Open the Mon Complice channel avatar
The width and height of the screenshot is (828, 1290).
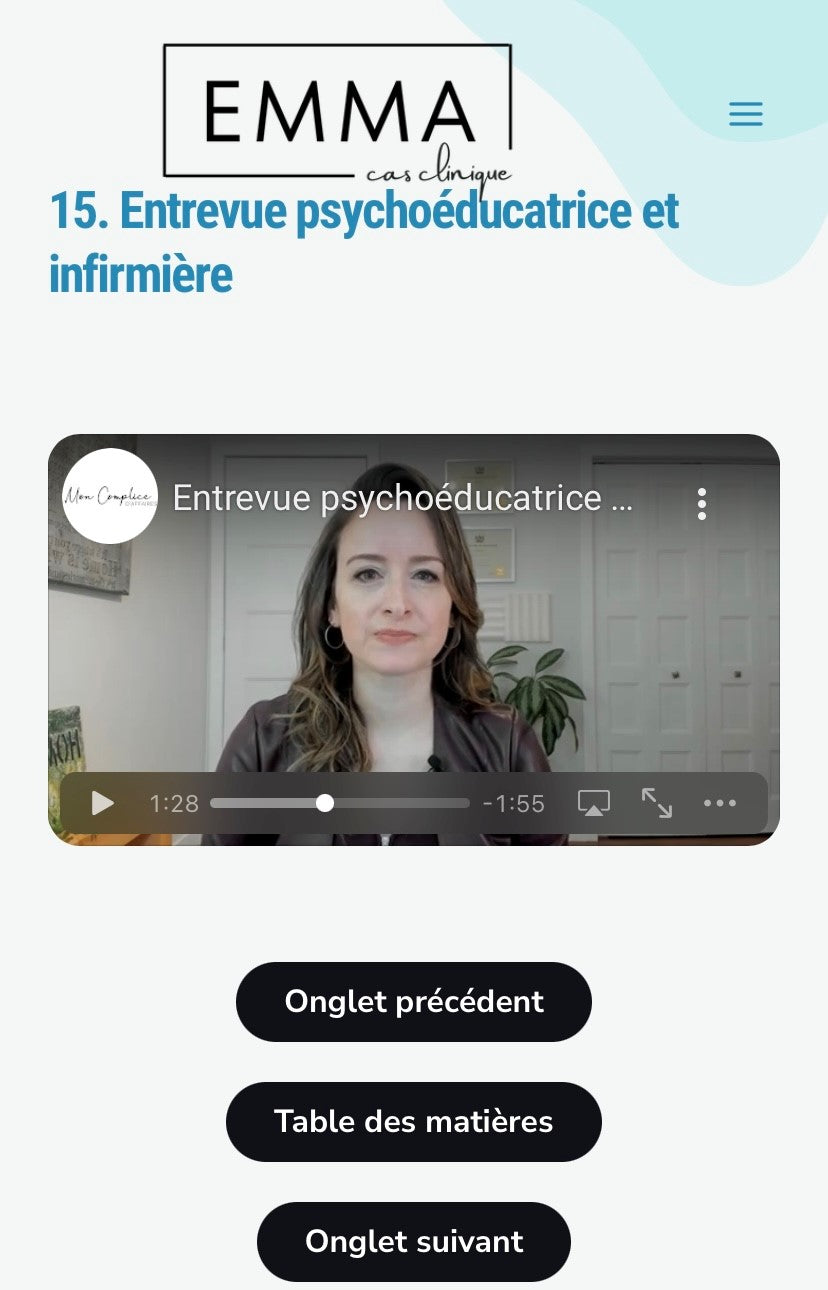coord(110,496)
